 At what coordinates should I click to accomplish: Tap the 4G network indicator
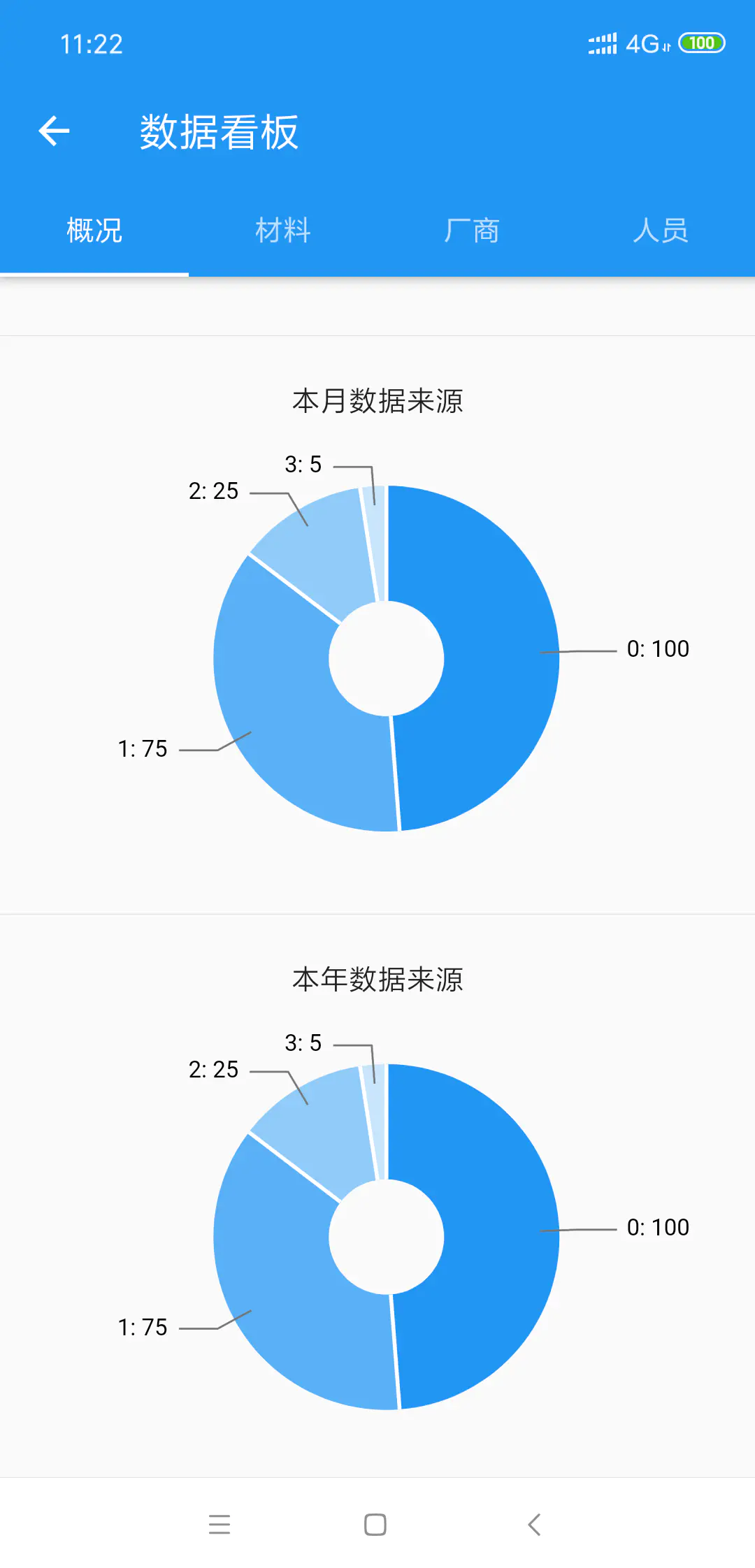pos(640,44)
